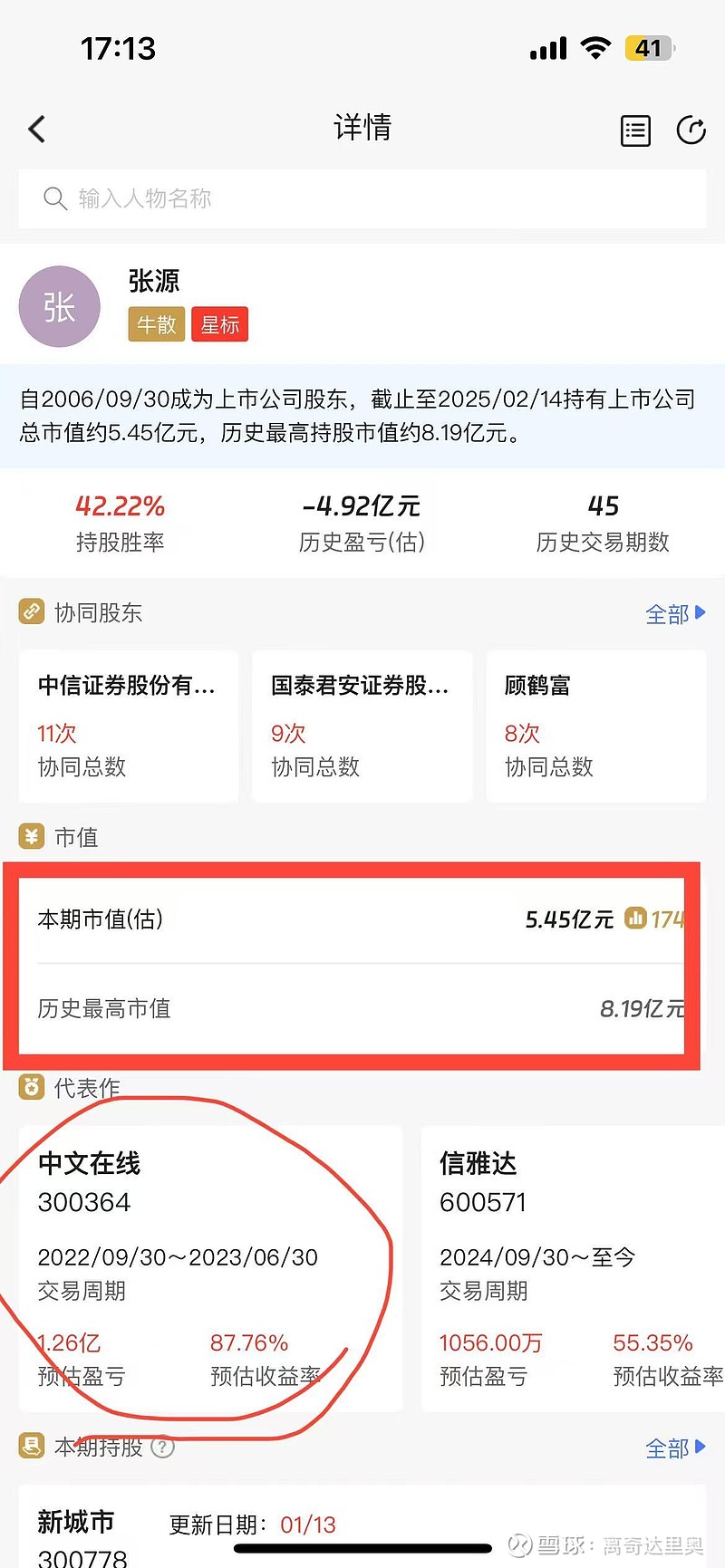Open 中信证券股份有 truncated entry for details
Viewport: 725px width, 1568px height.
pyautogui.click(x=128, y=725)
